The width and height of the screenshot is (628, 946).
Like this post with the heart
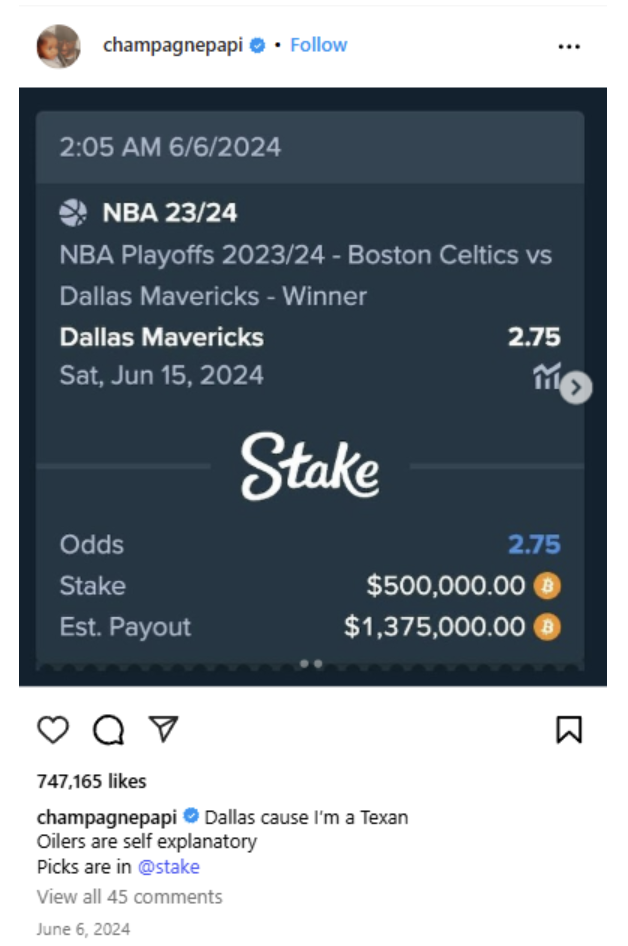pos(53,731)
